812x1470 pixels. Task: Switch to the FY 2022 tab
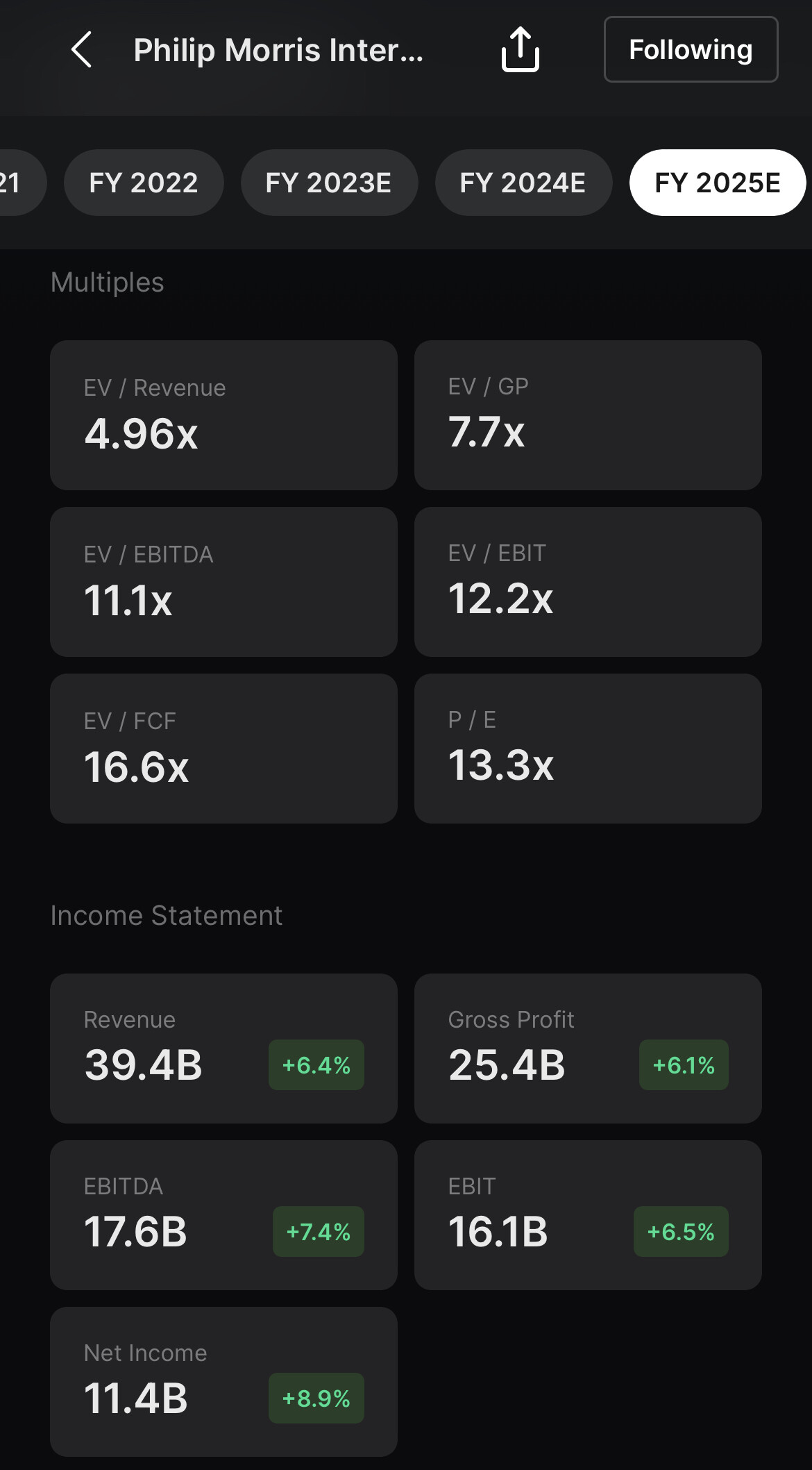(144, 183)
